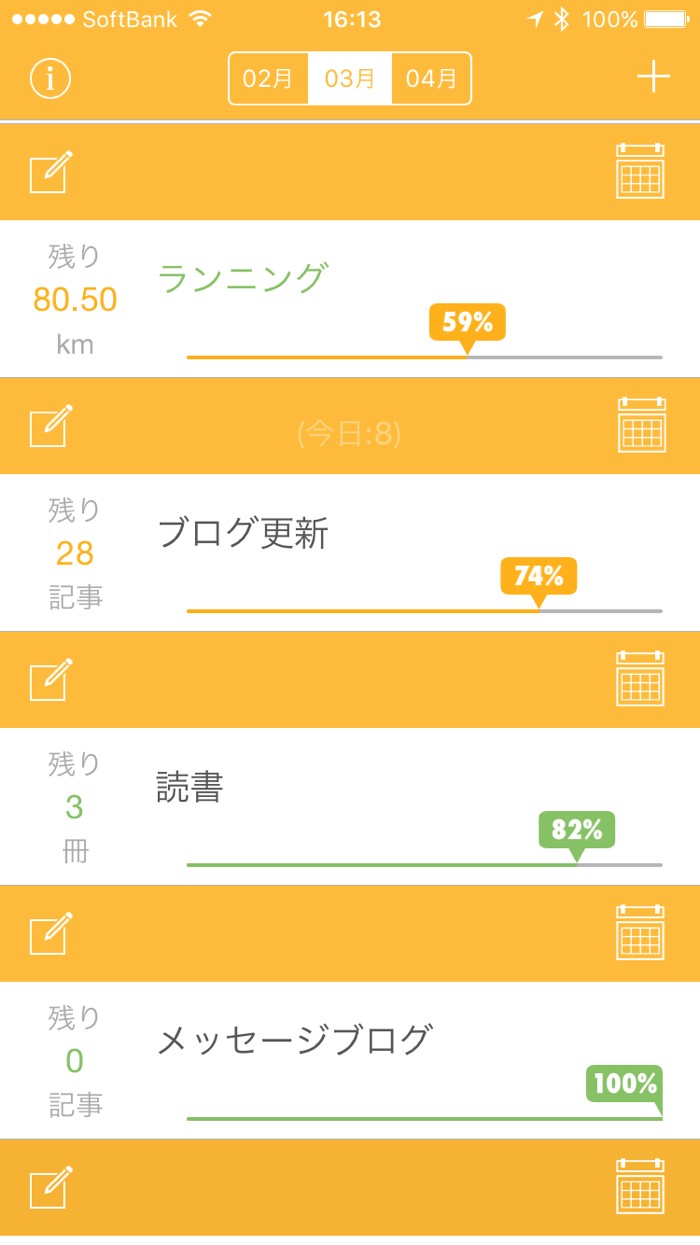Open the info button

point(50,79)
